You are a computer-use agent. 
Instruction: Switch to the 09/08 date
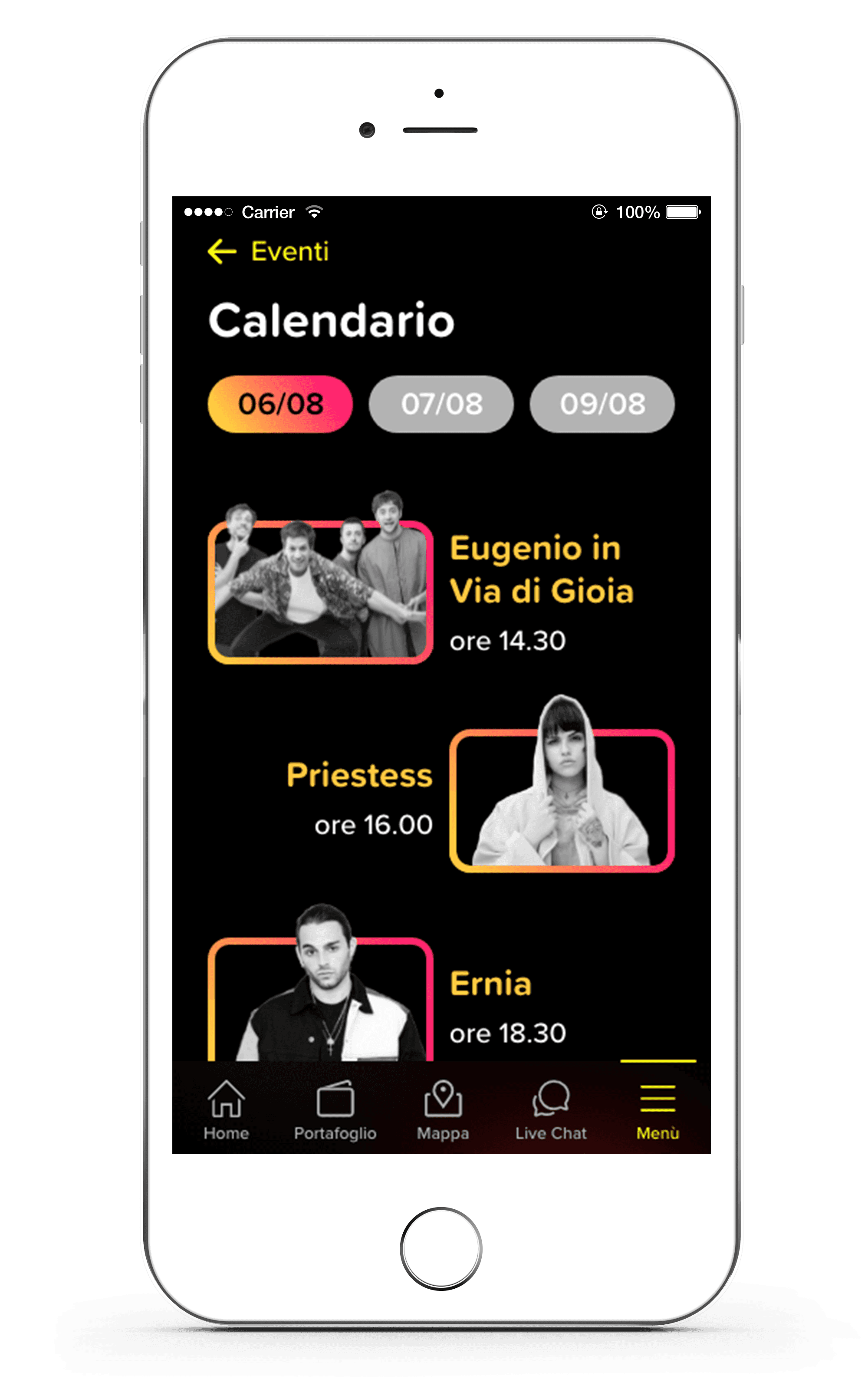click(601, 404)
